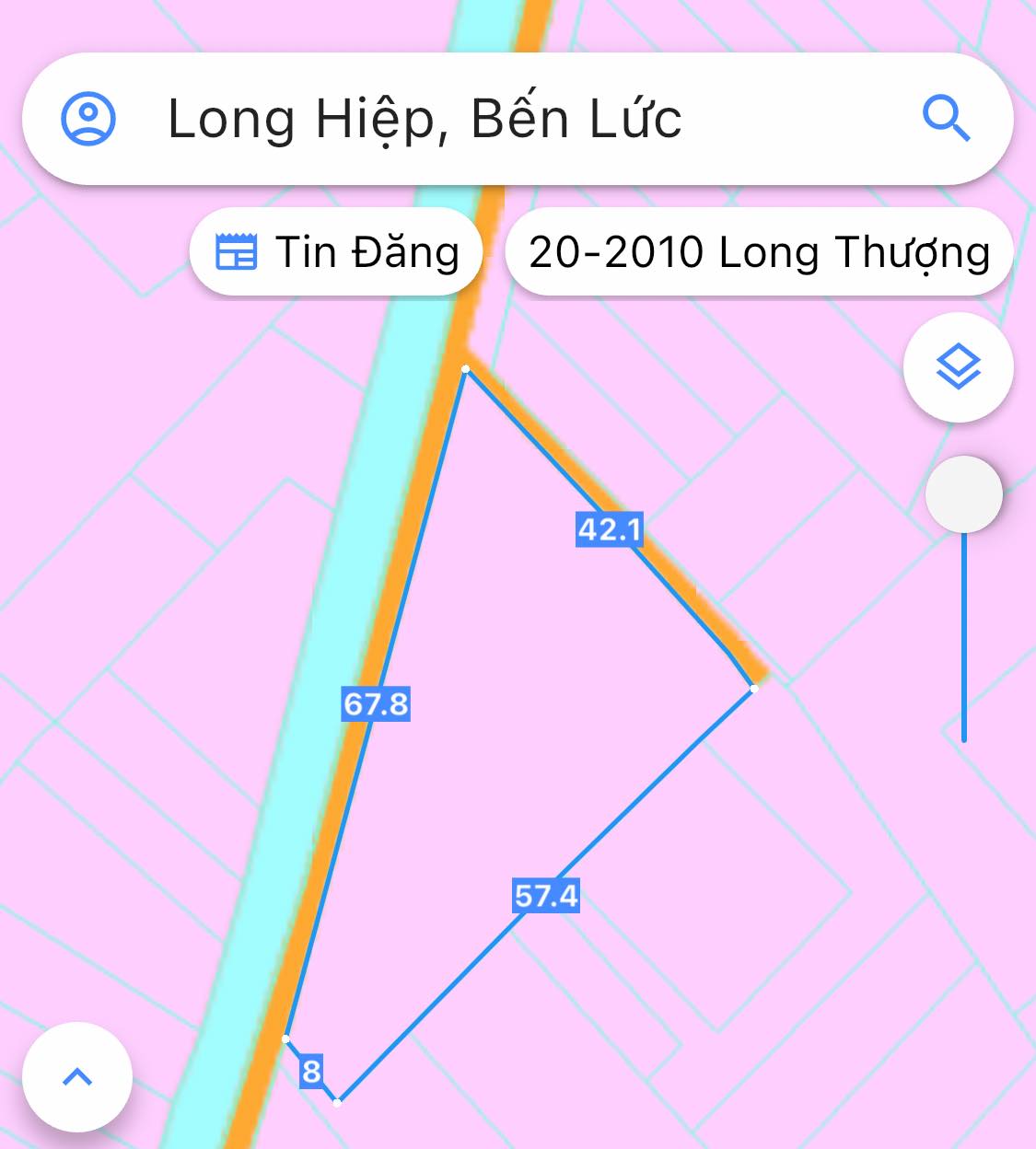
Task: Tap the magnifier search icon
Action: pyautogui.click(x=946, y=119)
